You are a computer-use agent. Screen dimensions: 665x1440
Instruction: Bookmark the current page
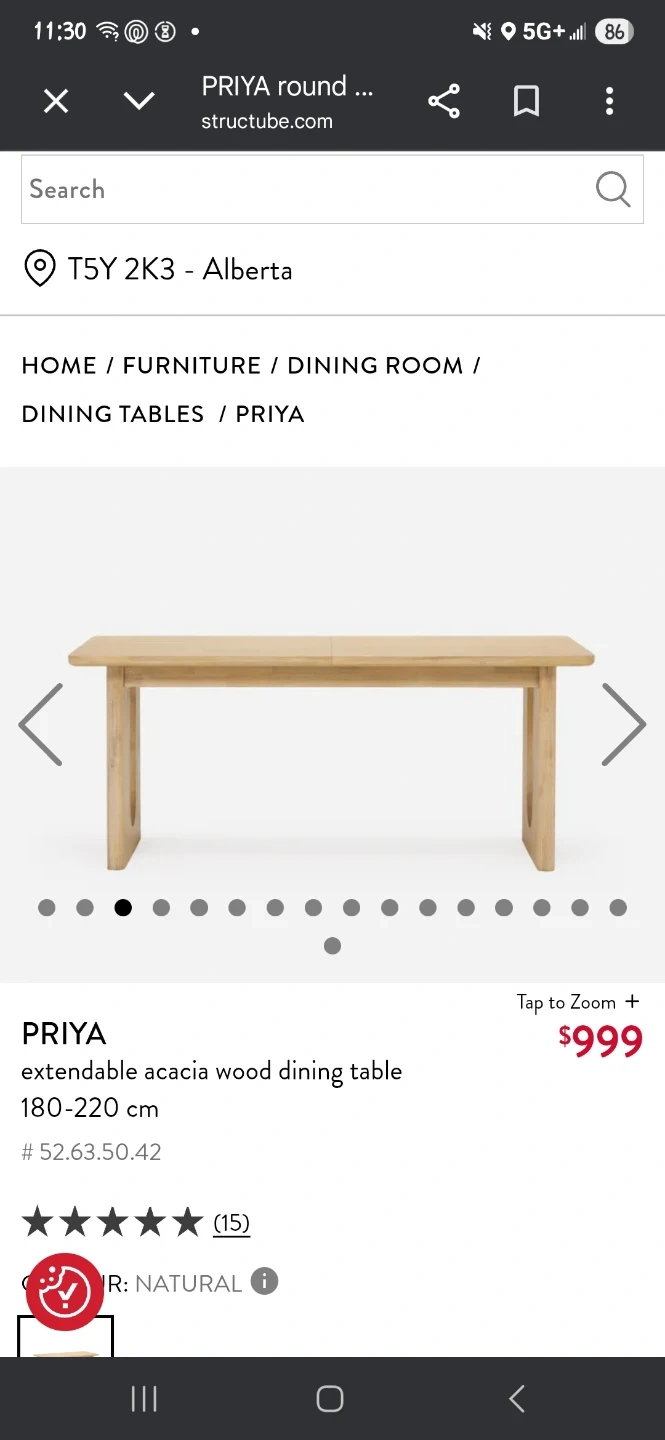click(526, 101)
